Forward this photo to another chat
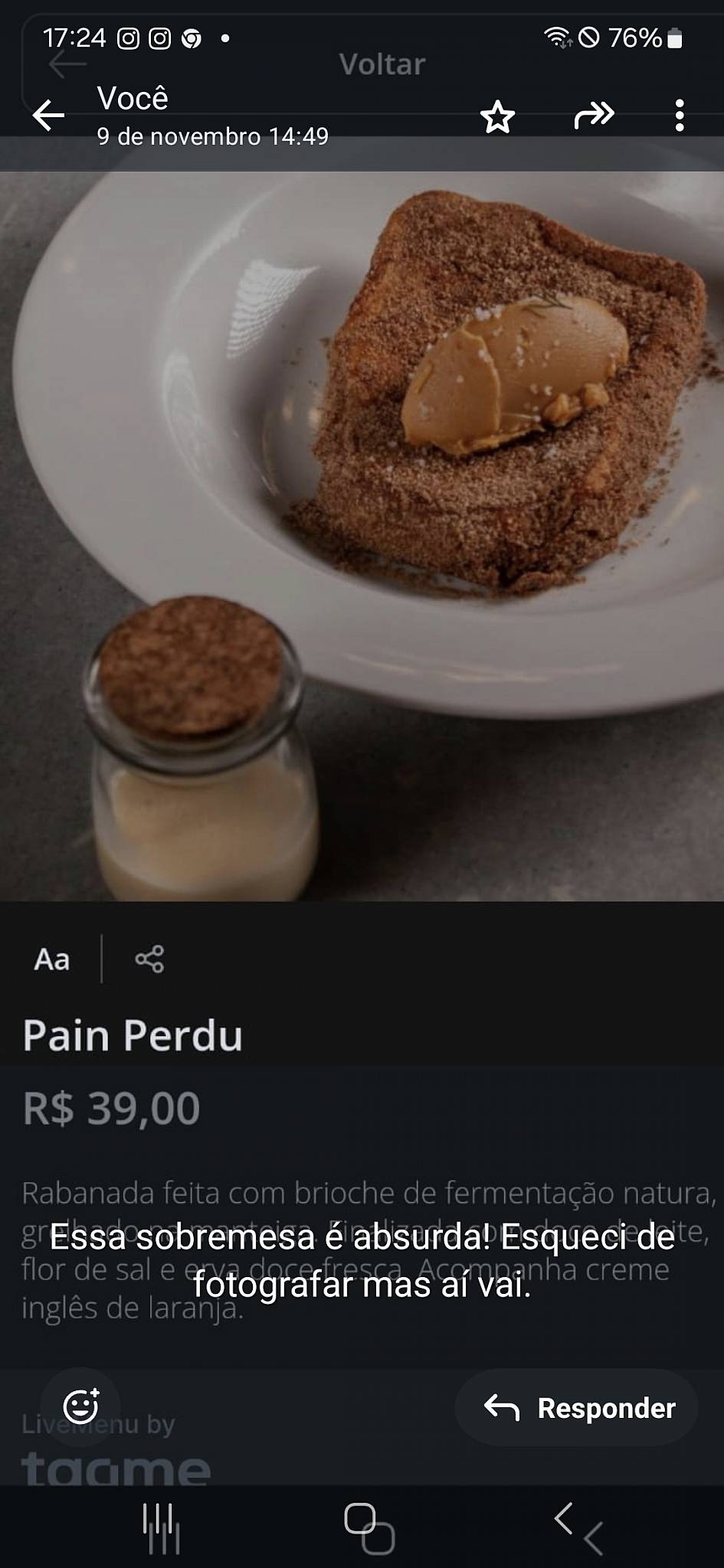 (594, 116)
